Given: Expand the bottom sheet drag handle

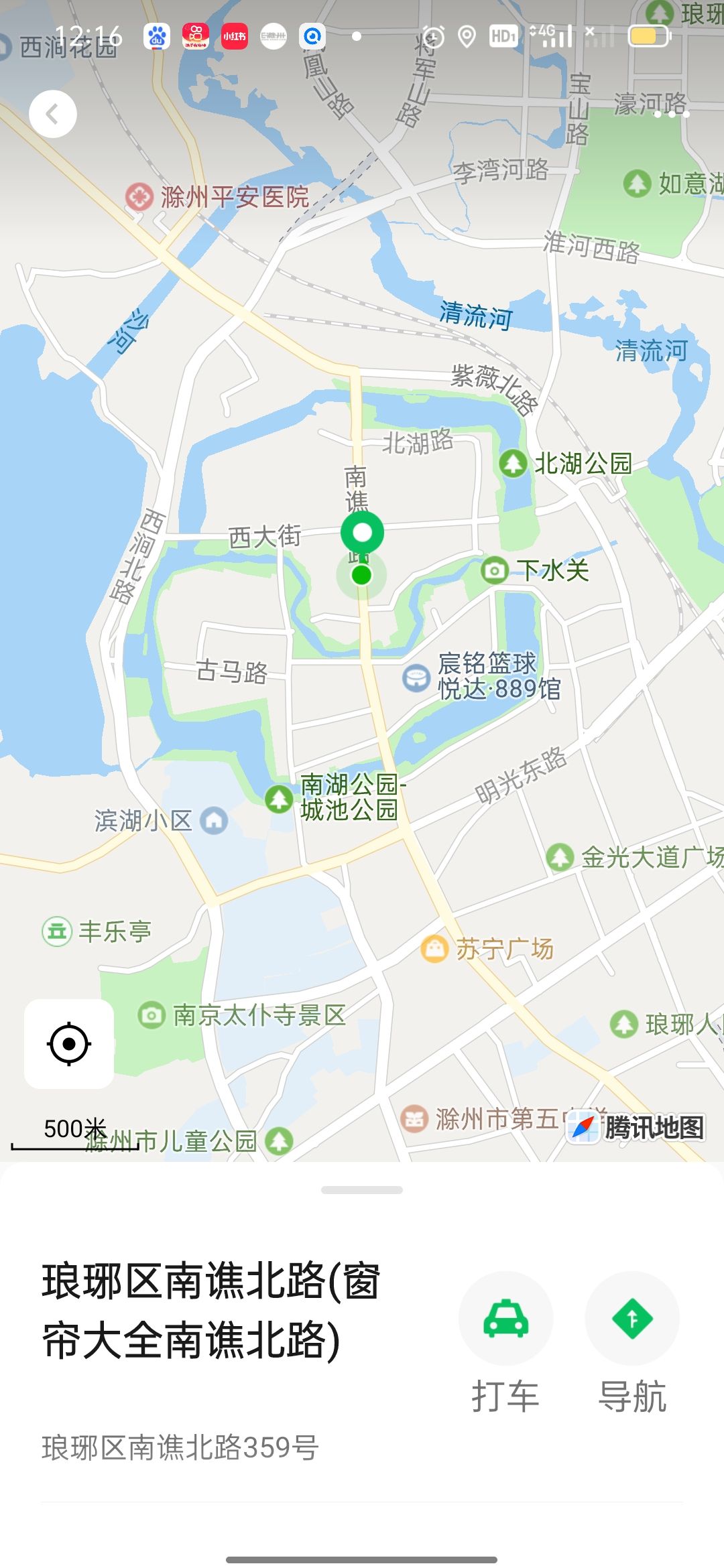Looking at the screenshot, I should [x=362, y=1190].
